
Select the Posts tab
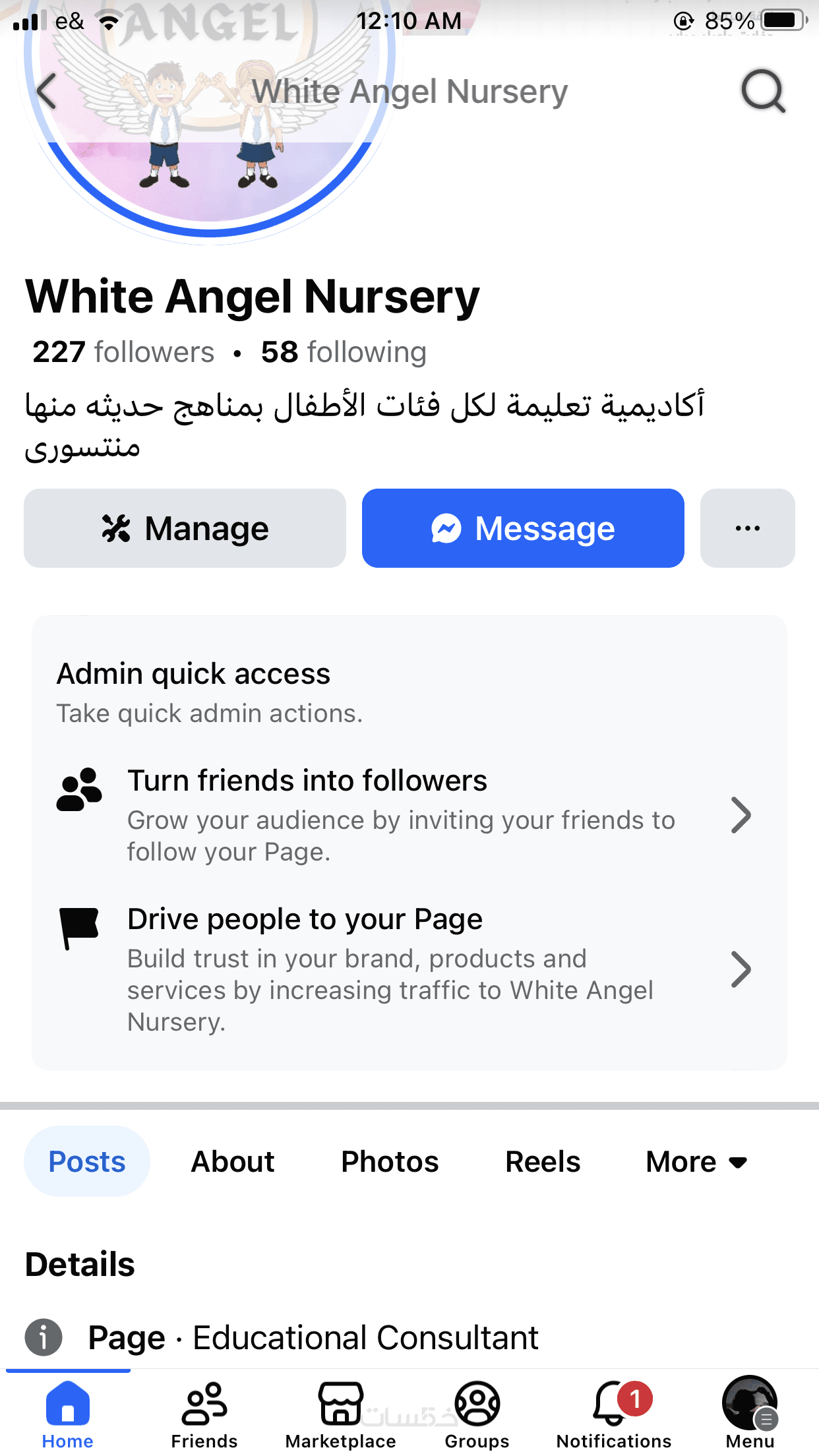point(87,1162)
